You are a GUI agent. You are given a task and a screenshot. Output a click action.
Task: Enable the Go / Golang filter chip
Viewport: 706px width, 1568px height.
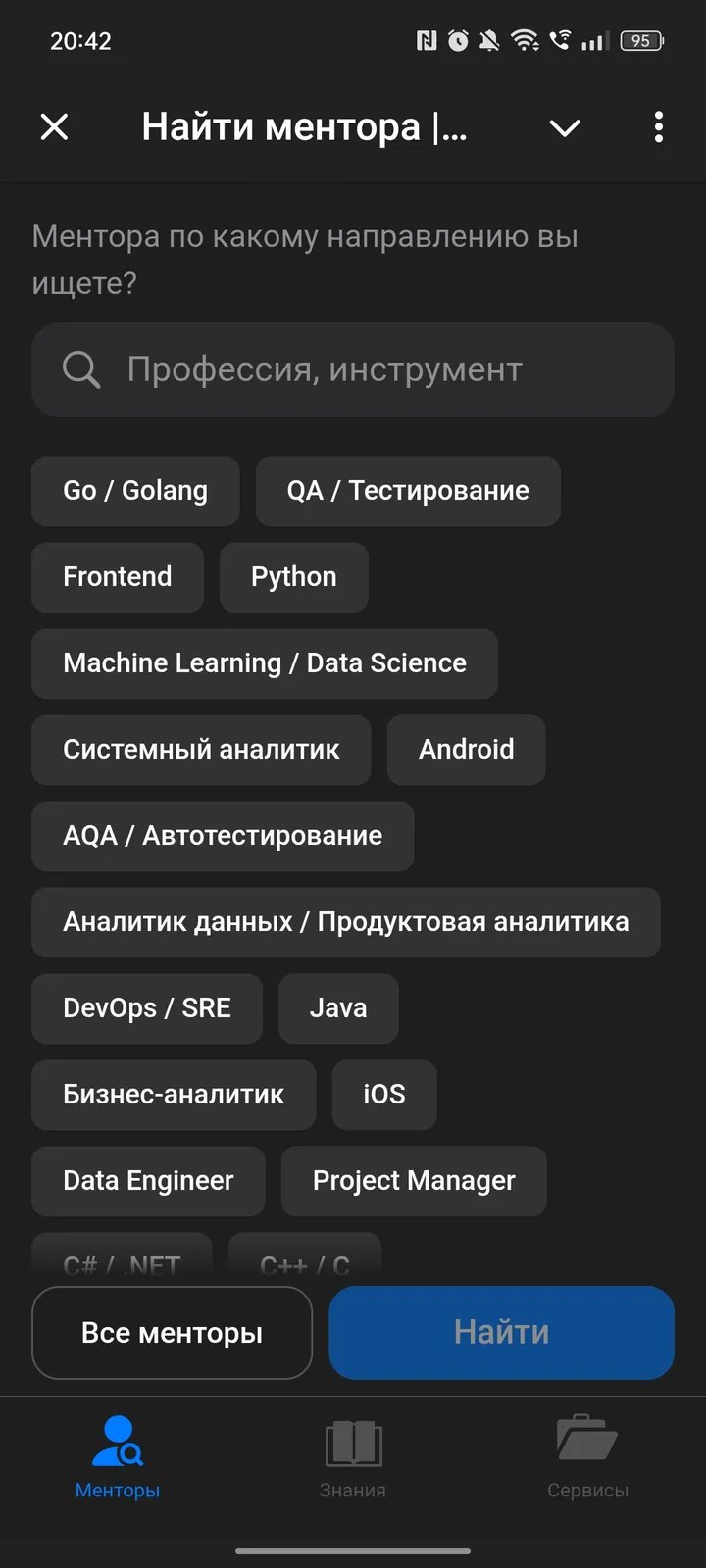point(134,491)
